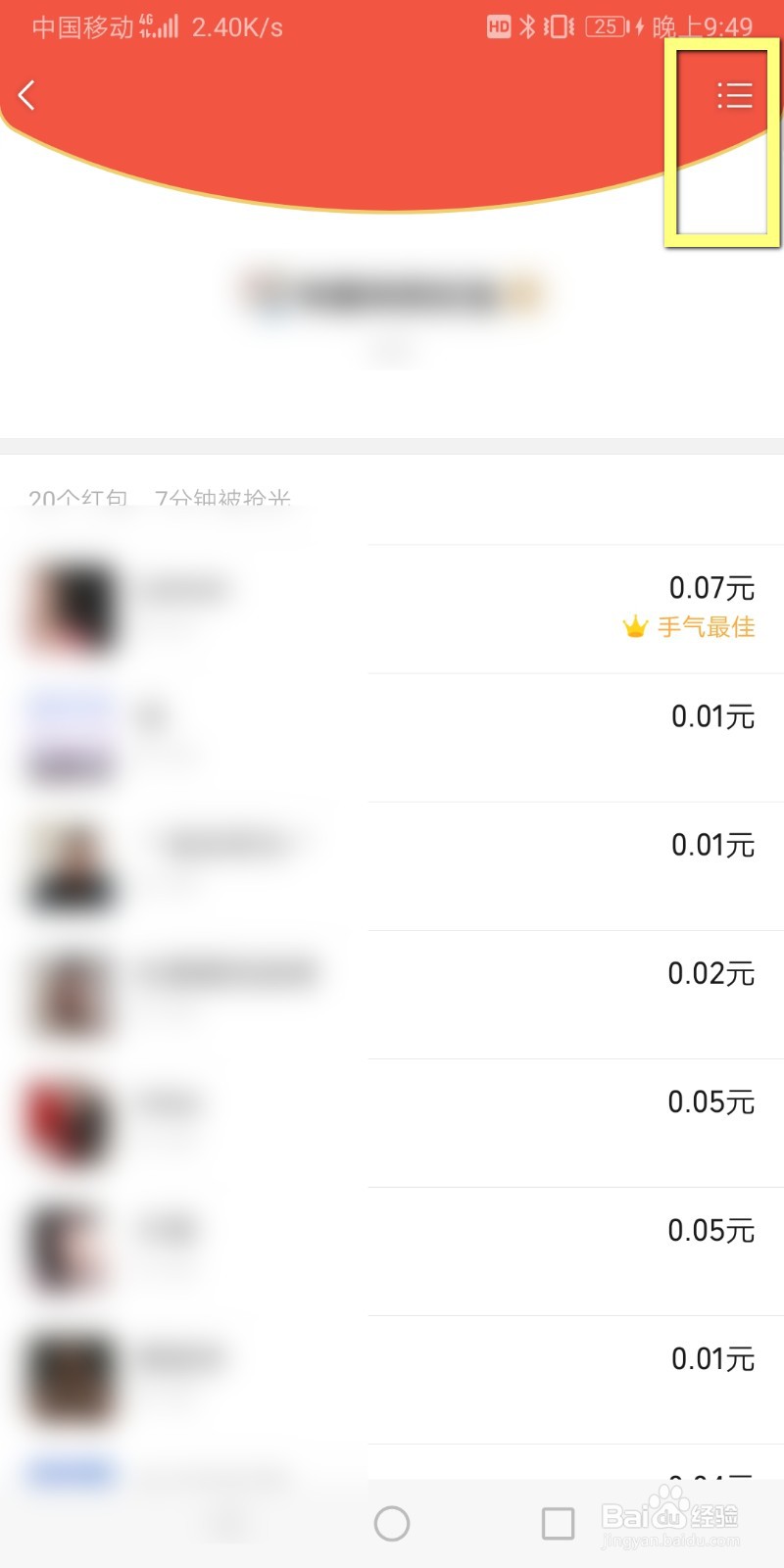This screenshot has width=784, height=1568.
Task: Tap the back arrow to return
Action: coord(26,94)
